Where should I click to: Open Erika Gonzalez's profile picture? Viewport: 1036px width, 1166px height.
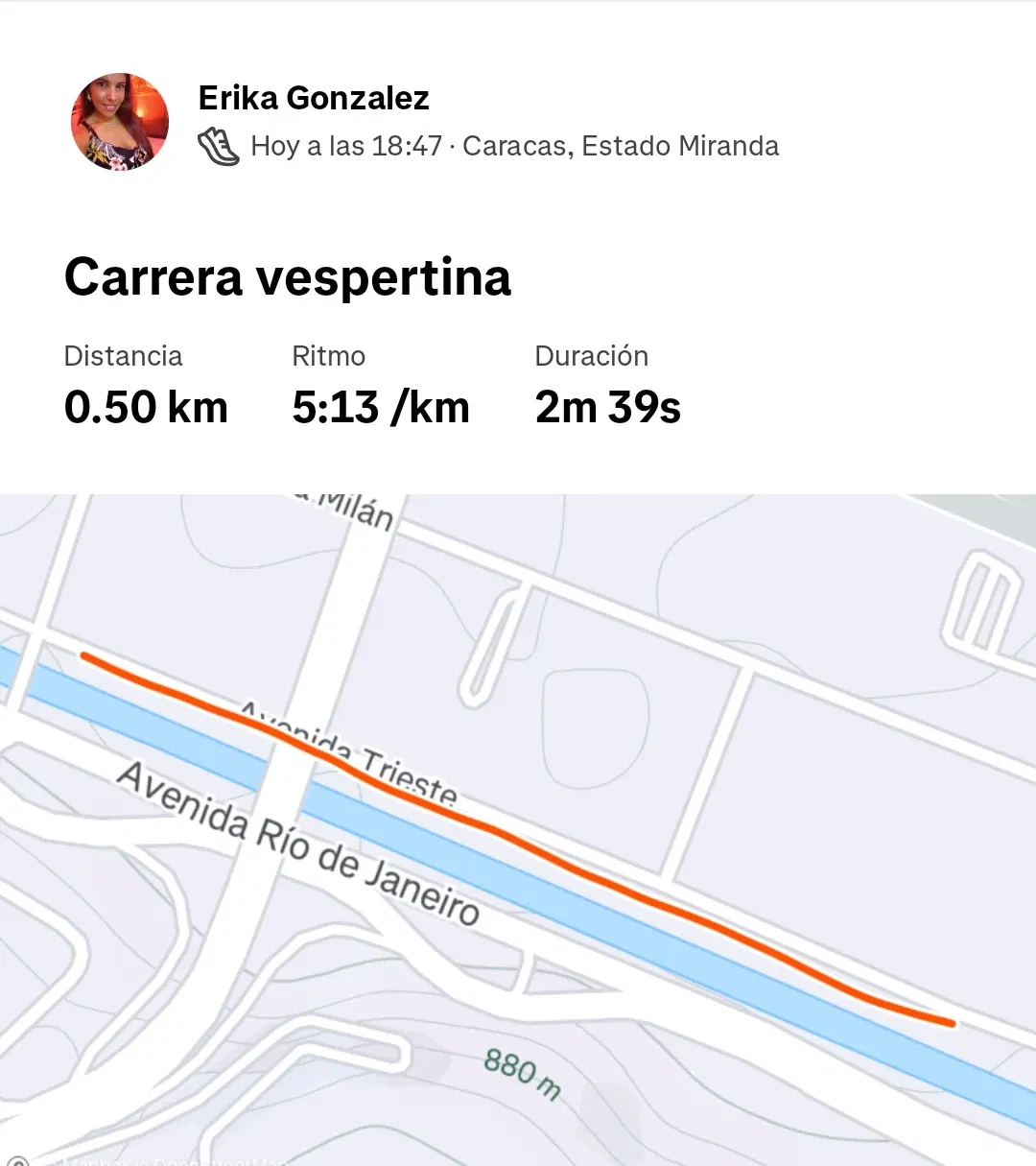[x=120, y=122]
